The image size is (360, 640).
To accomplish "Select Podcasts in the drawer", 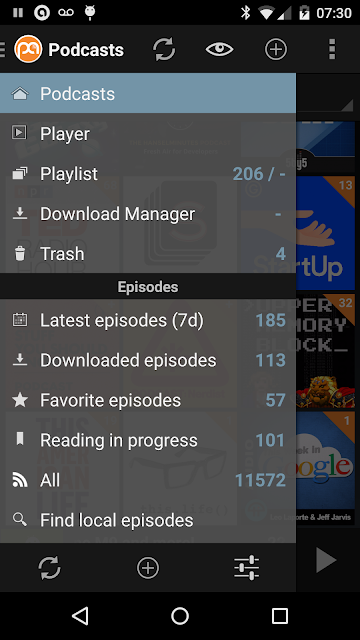I will coord(148,93).
